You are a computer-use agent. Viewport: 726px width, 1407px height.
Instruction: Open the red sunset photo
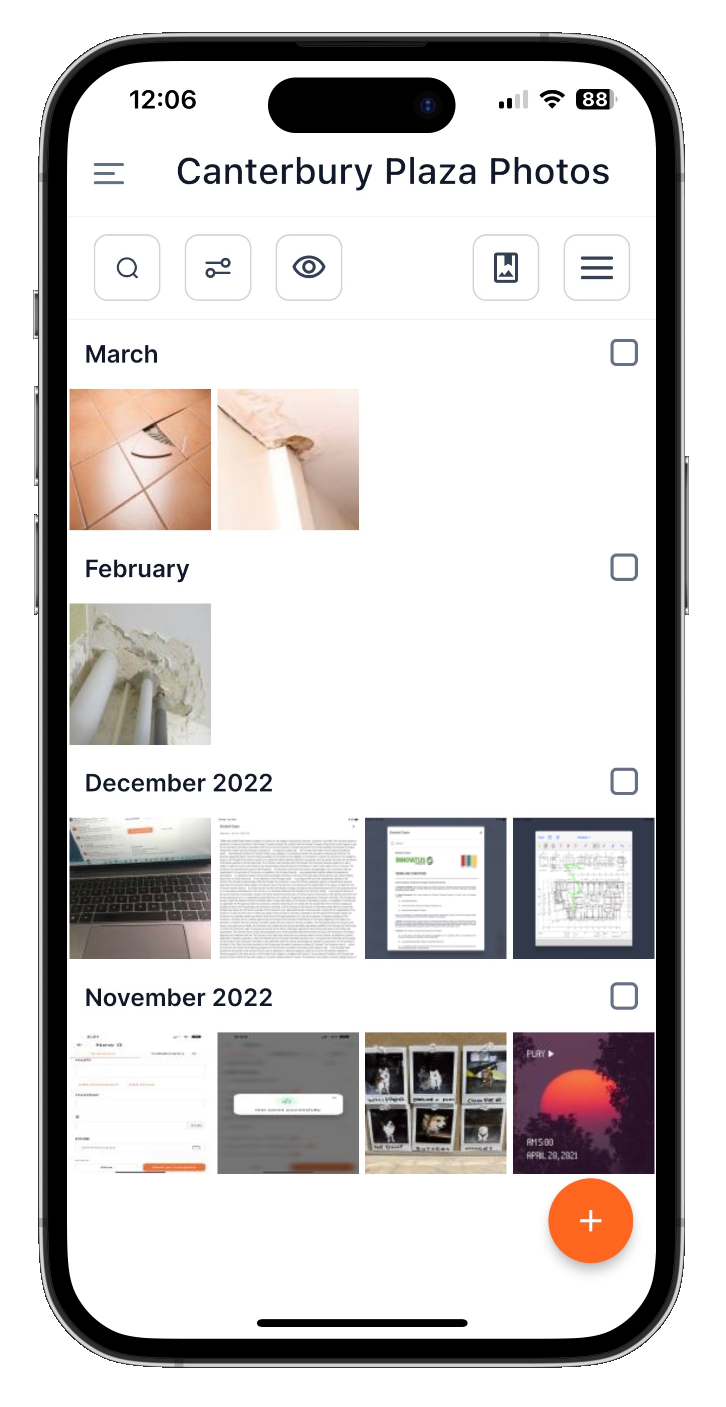pos(584,1103)
